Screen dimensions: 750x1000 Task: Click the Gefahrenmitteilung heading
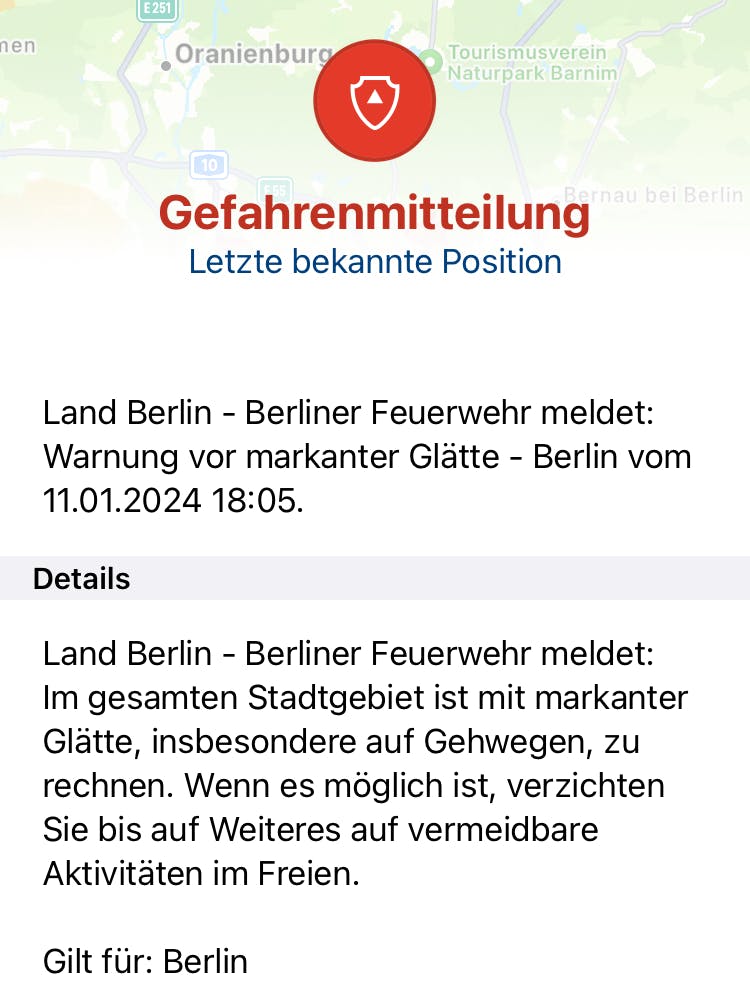[x=375, y=212]
